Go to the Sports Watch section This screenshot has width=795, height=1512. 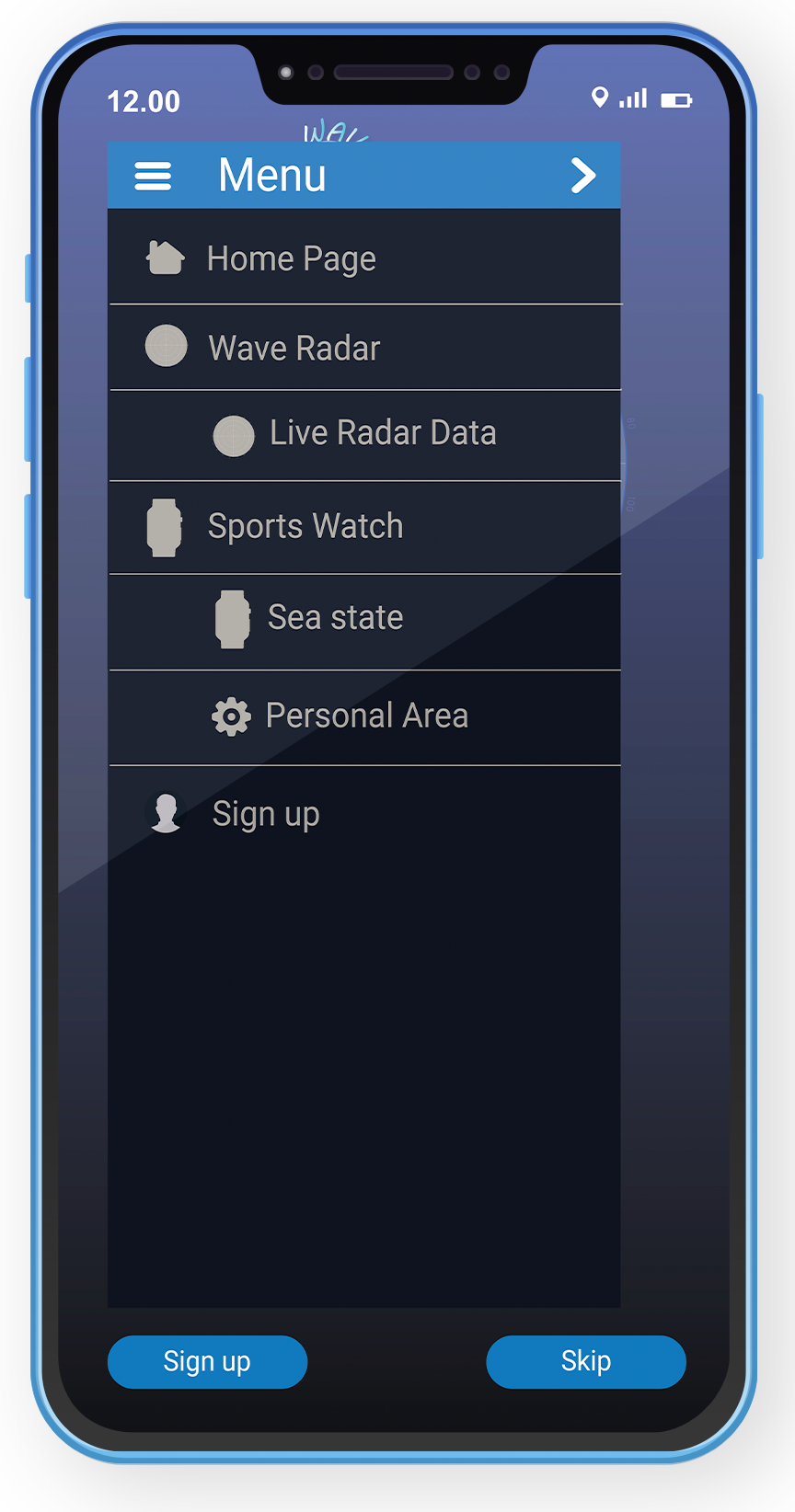pos(305,526)
